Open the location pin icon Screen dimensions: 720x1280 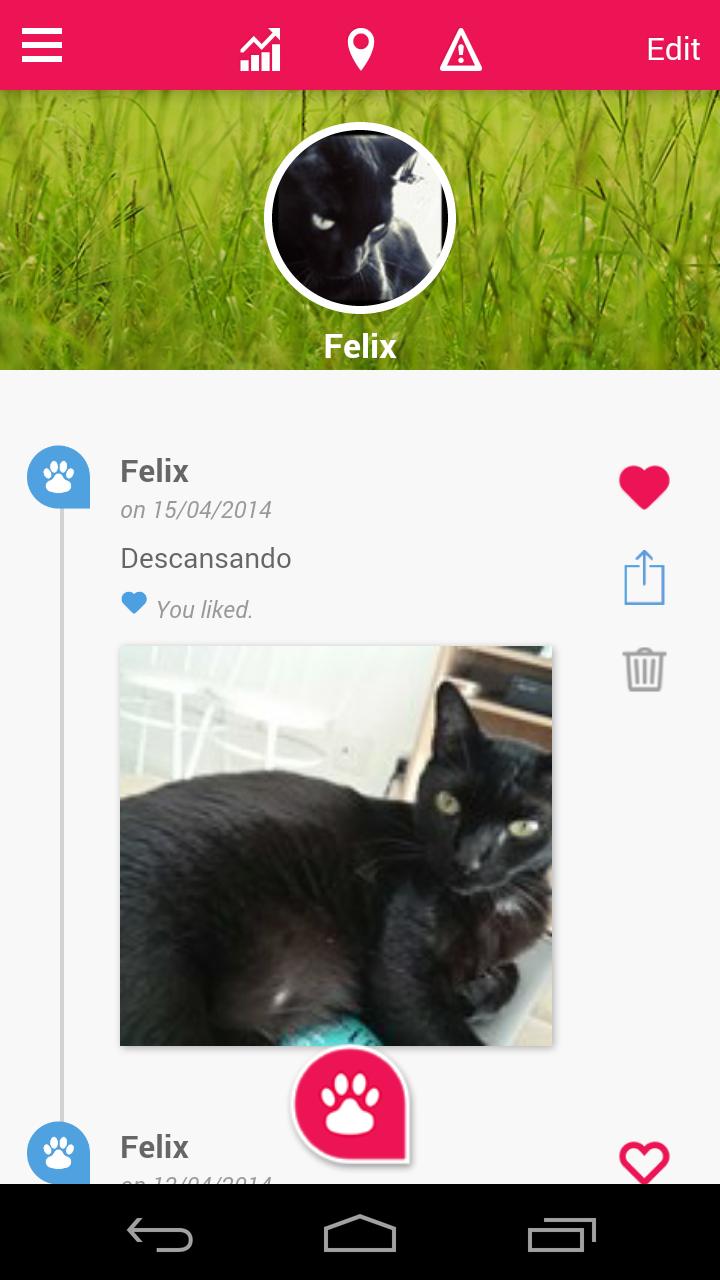click(360, 49)
